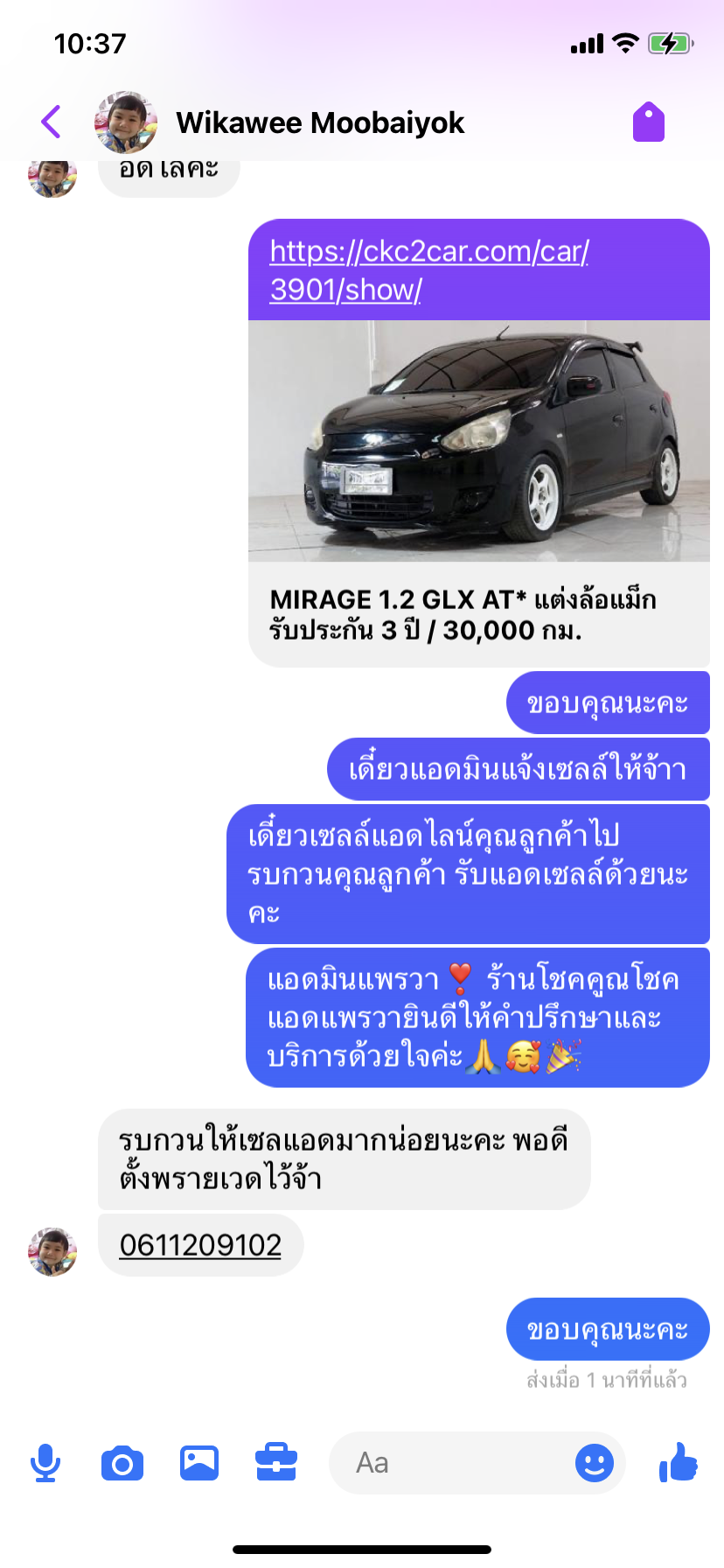
Task: Open the emoji picker smiley
Action: coord(595,1463)
